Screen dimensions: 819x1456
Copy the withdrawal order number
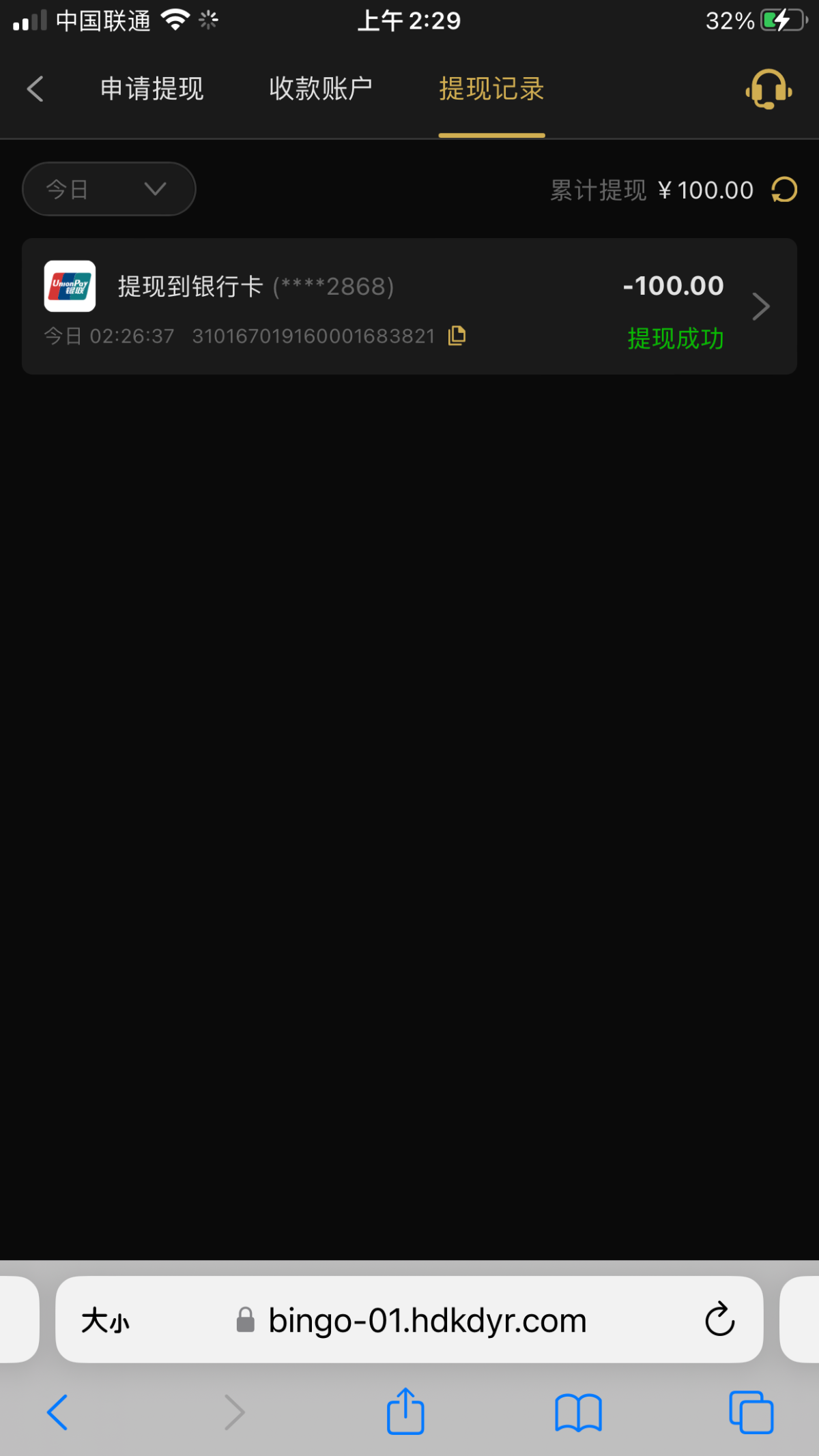point(457,336)
